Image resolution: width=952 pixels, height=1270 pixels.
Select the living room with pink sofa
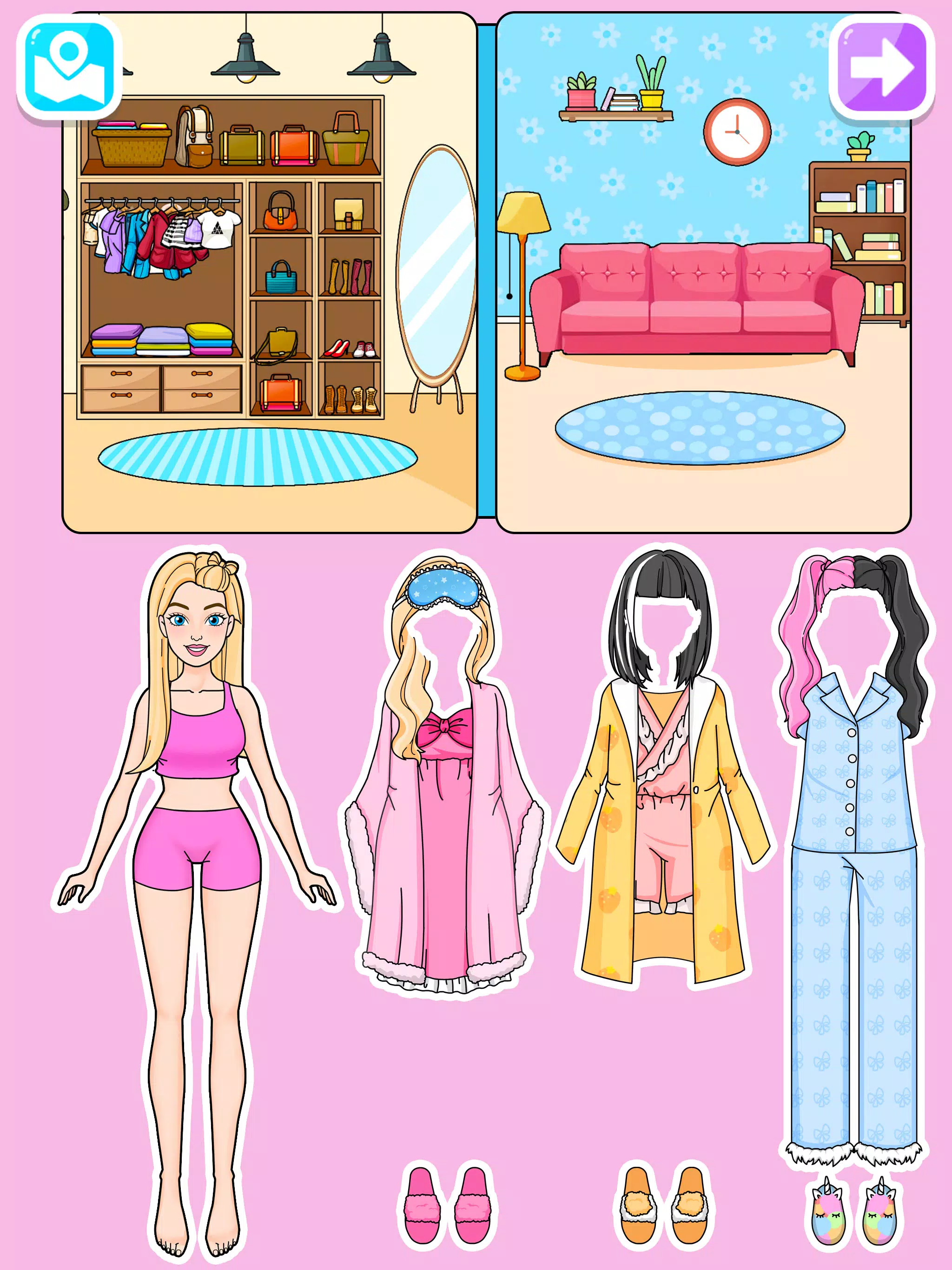pyautogui.click(x=703, y=273)
